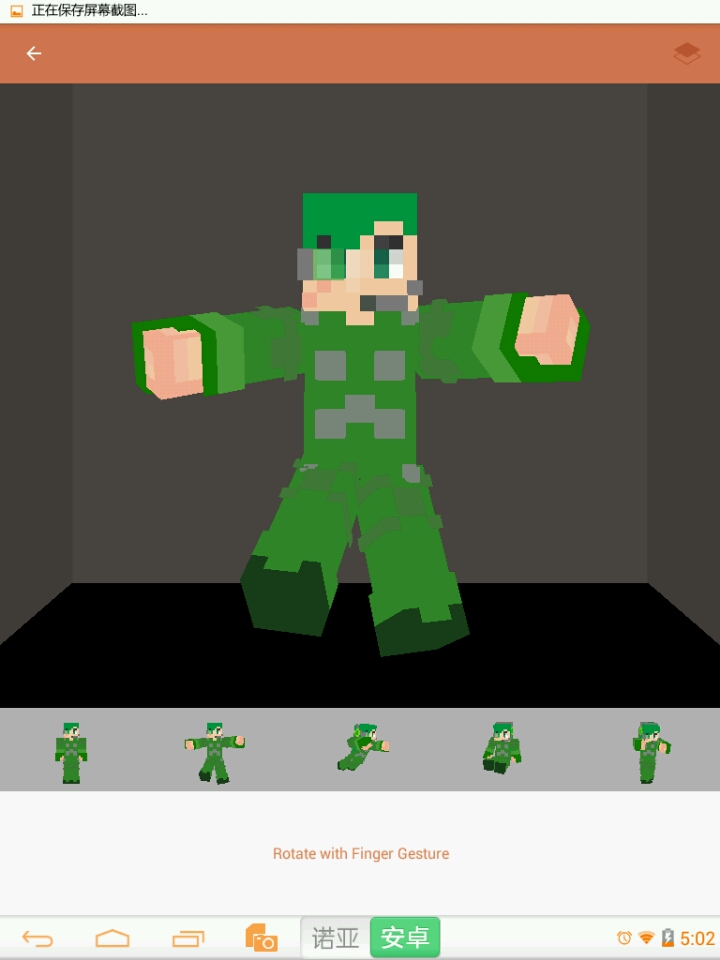720x960 pixels.
Task: Open the layers icon in the top bar
Action: [687, 54]
